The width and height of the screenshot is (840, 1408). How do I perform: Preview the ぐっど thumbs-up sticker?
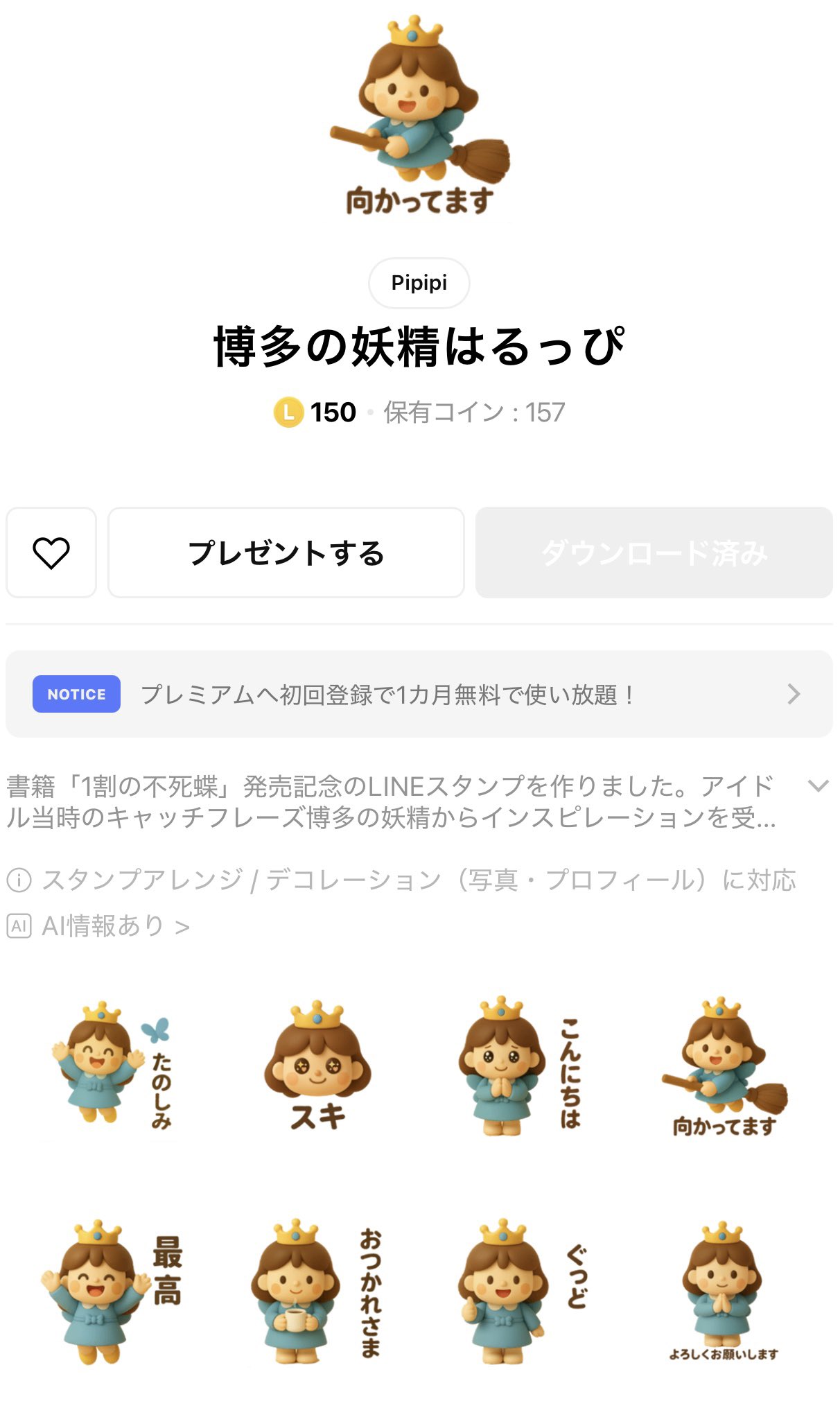(x=520, y=1291)
